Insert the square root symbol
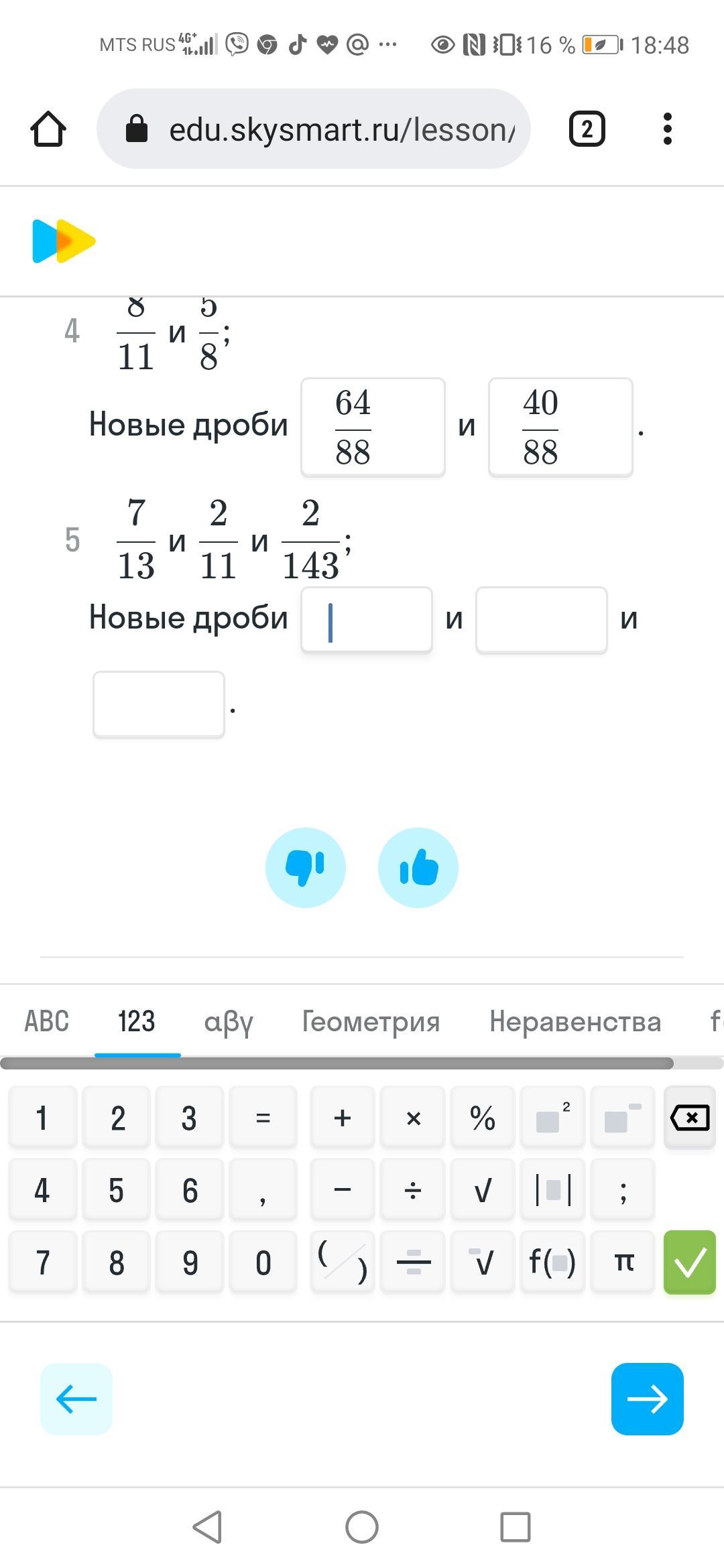724x1568 pixels. coord(483,1190)
